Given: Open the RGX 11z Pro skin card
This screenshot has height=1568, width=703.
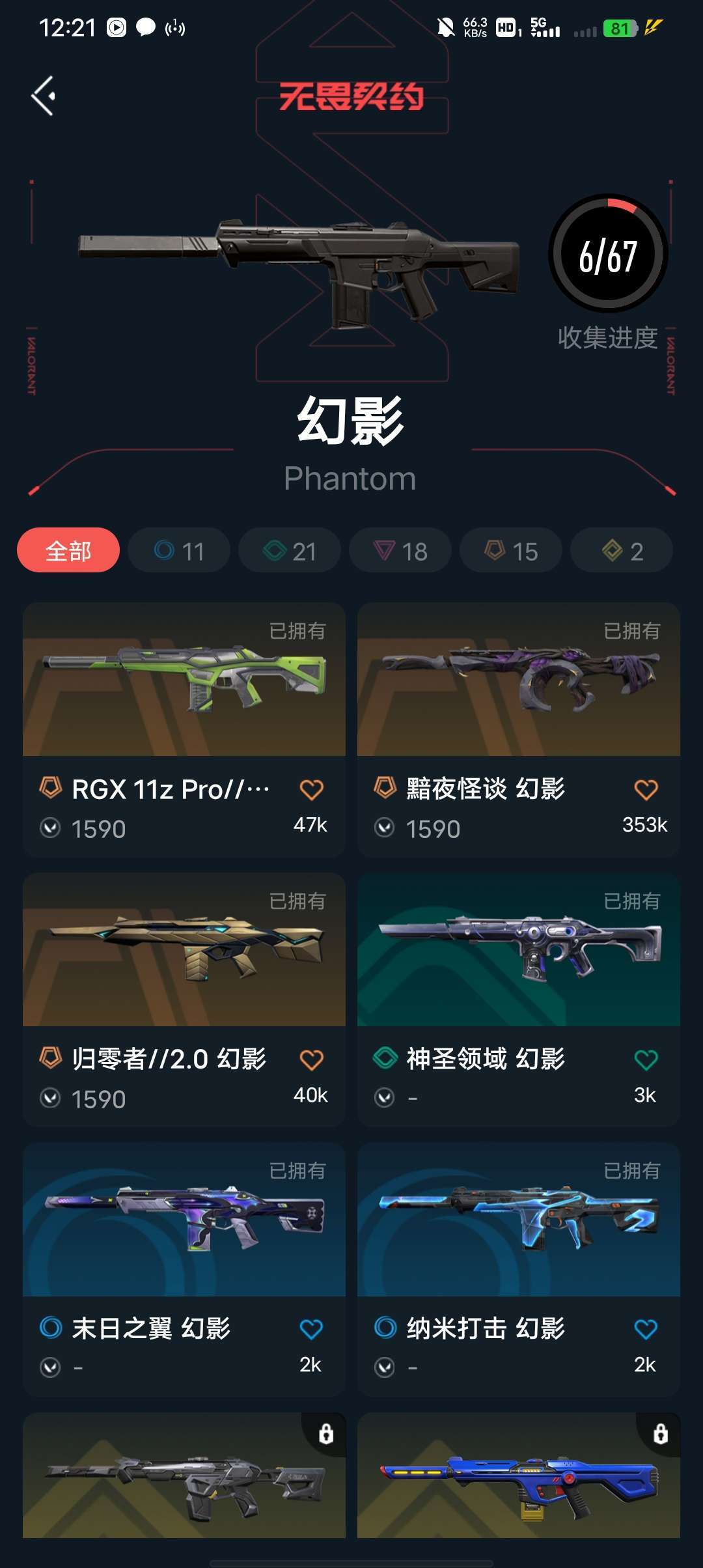Looking at the screenshot, I should (x=184, y=729).
